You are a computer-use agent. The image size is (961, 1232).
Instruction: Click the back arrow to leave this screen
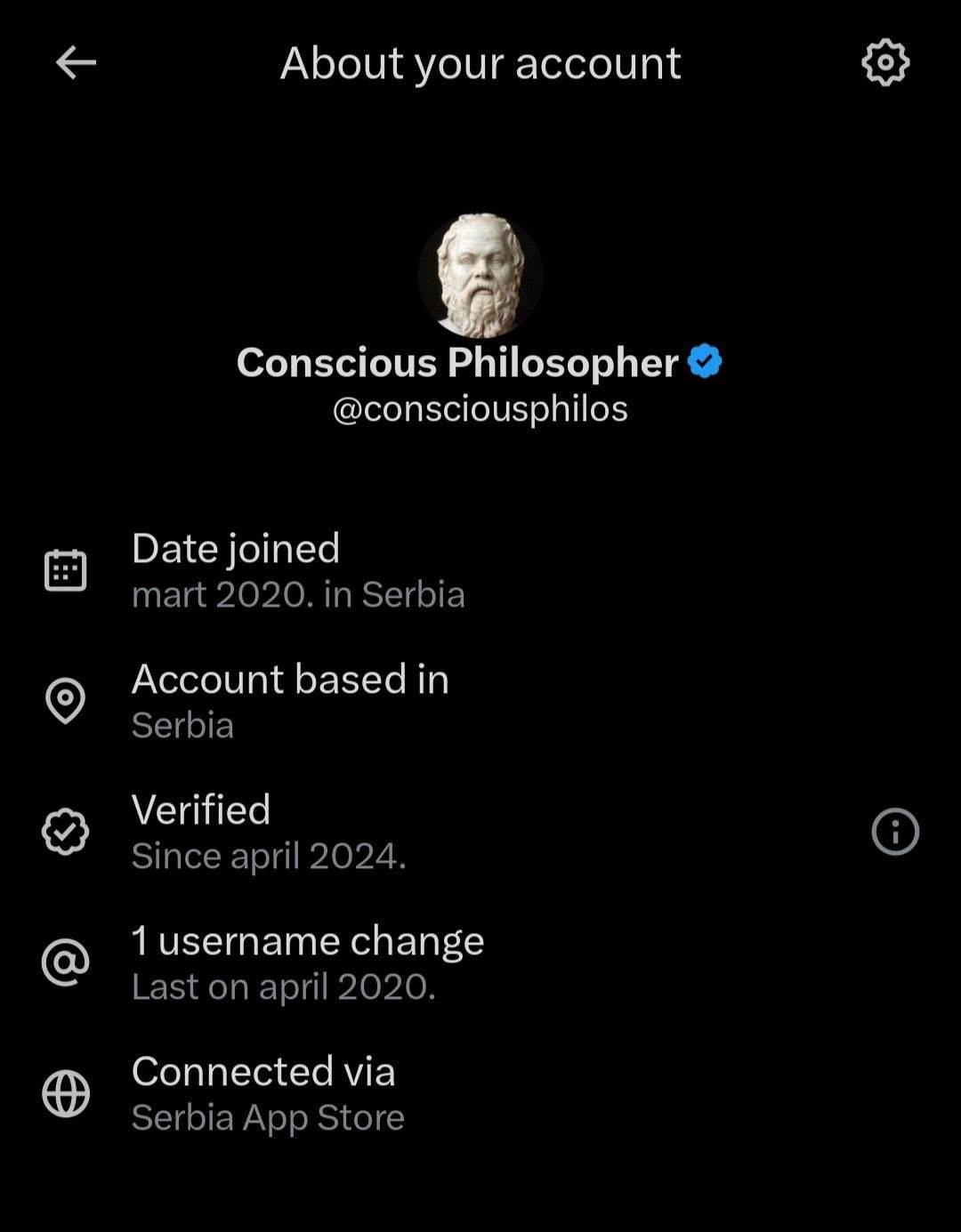[75, 61]
